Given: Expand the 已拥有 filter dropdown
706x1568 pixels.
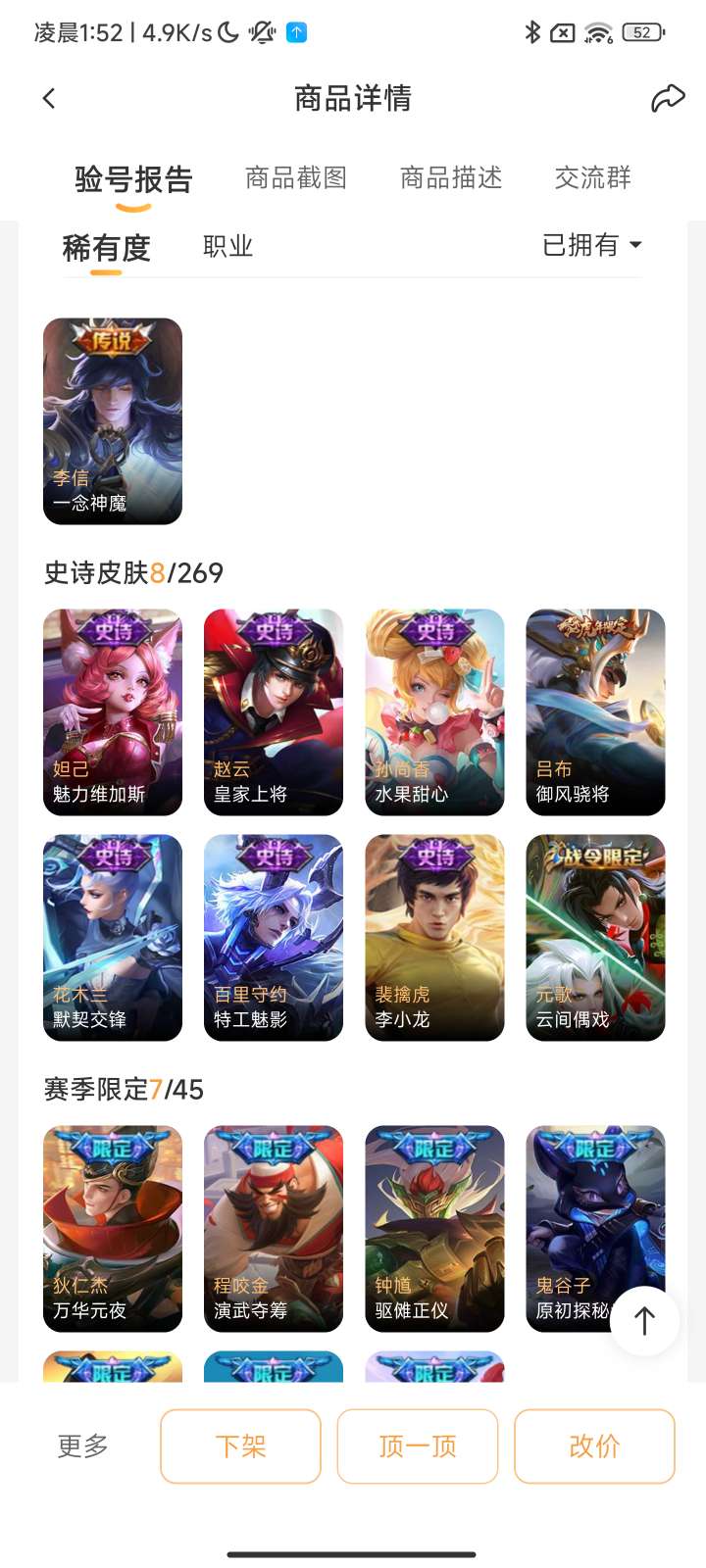Looking at the screenshot, I should point(592,245).
